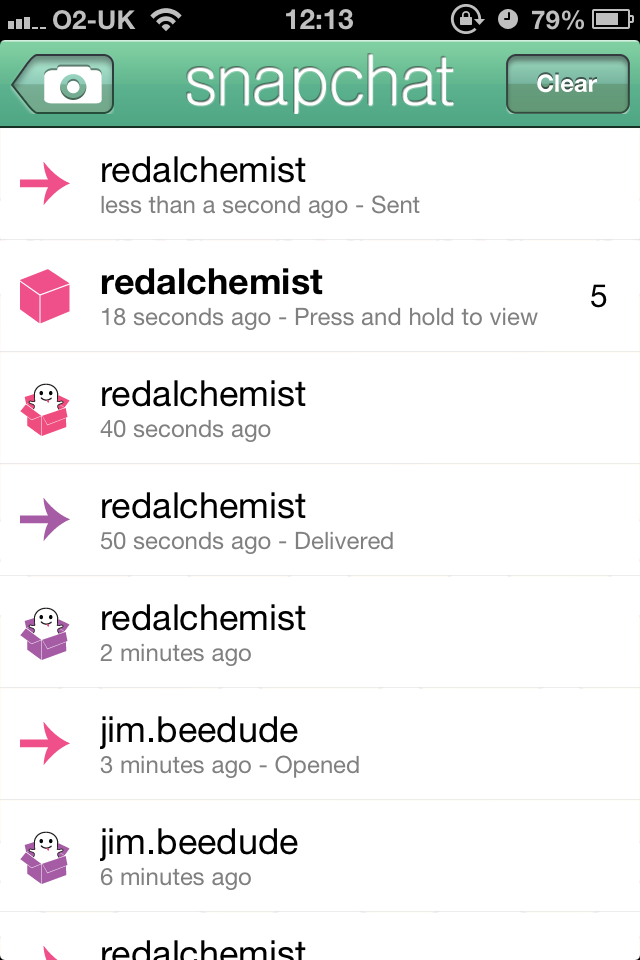Open redalchemist entry from 40 seconds ago
The width and height of the screenshot is (640, 960).
320,409
